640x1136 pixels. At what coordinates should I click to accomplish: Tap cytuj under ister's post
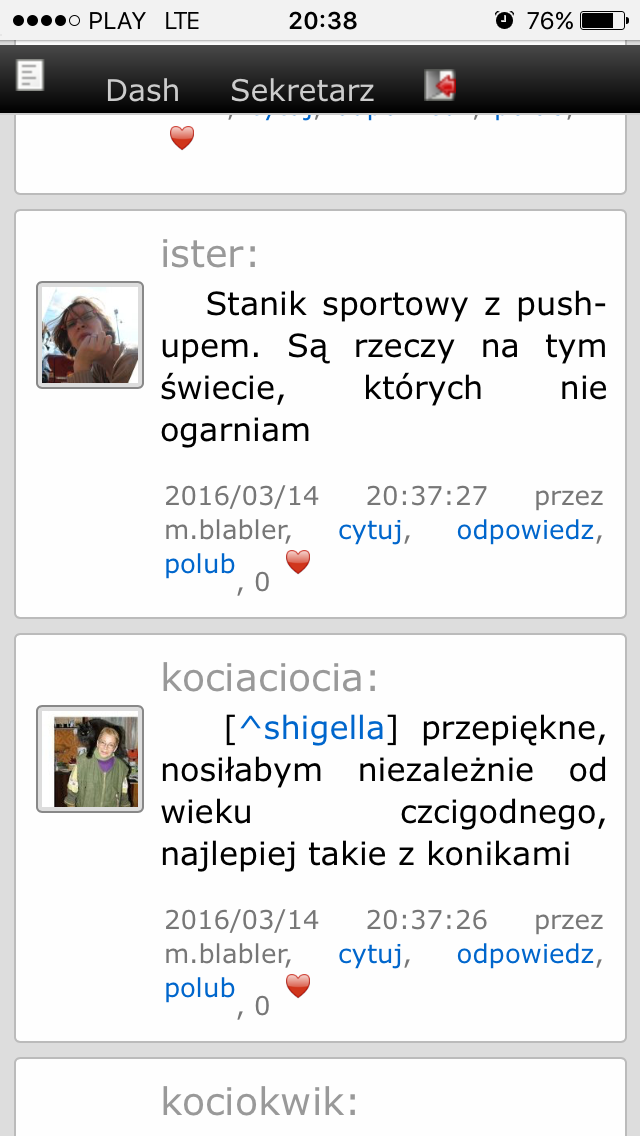click(x=370, y=531)
